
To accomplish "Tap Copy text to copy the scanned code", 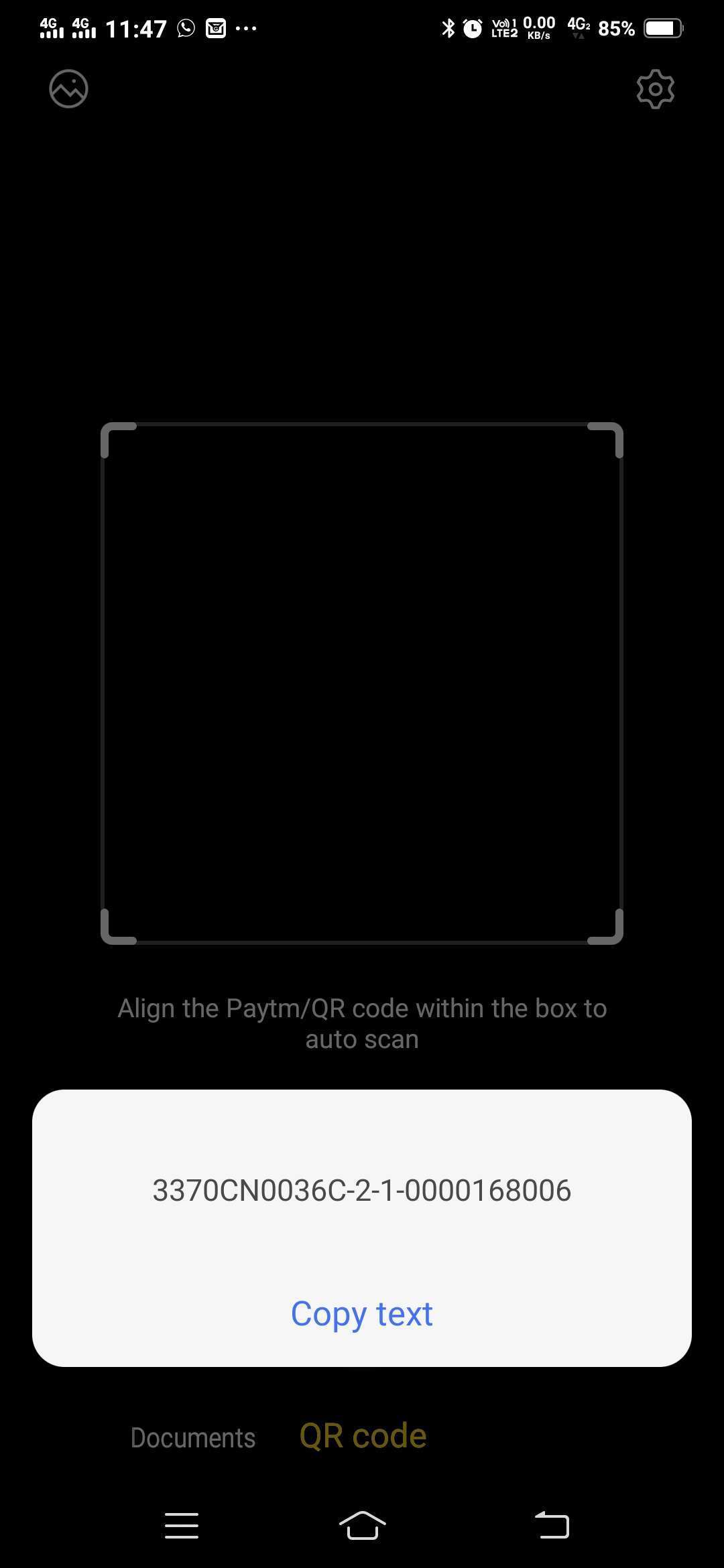I will tap(362, 1314).
